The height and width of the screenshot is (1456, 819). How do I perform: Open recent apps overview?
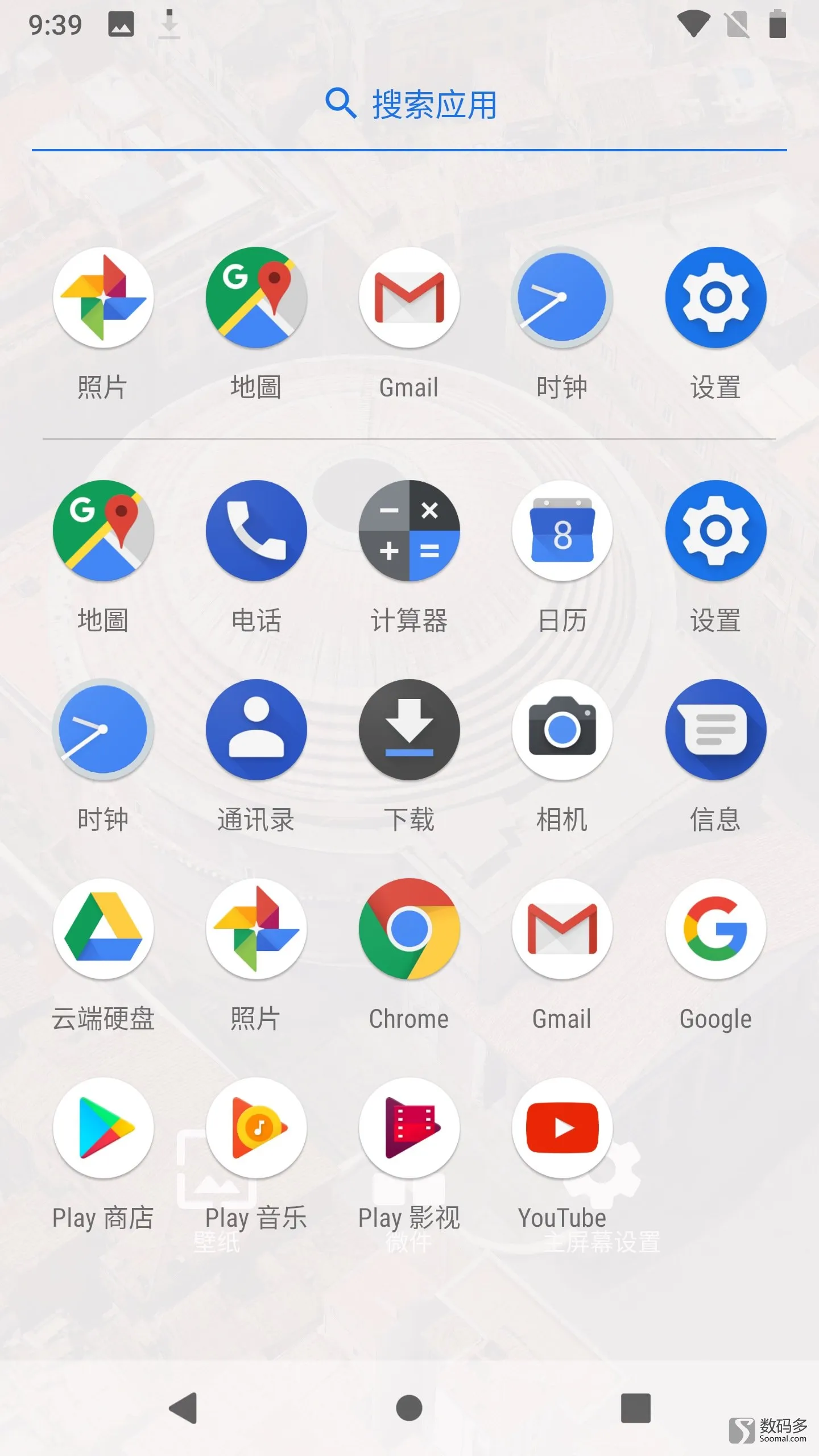[635, 1408]
